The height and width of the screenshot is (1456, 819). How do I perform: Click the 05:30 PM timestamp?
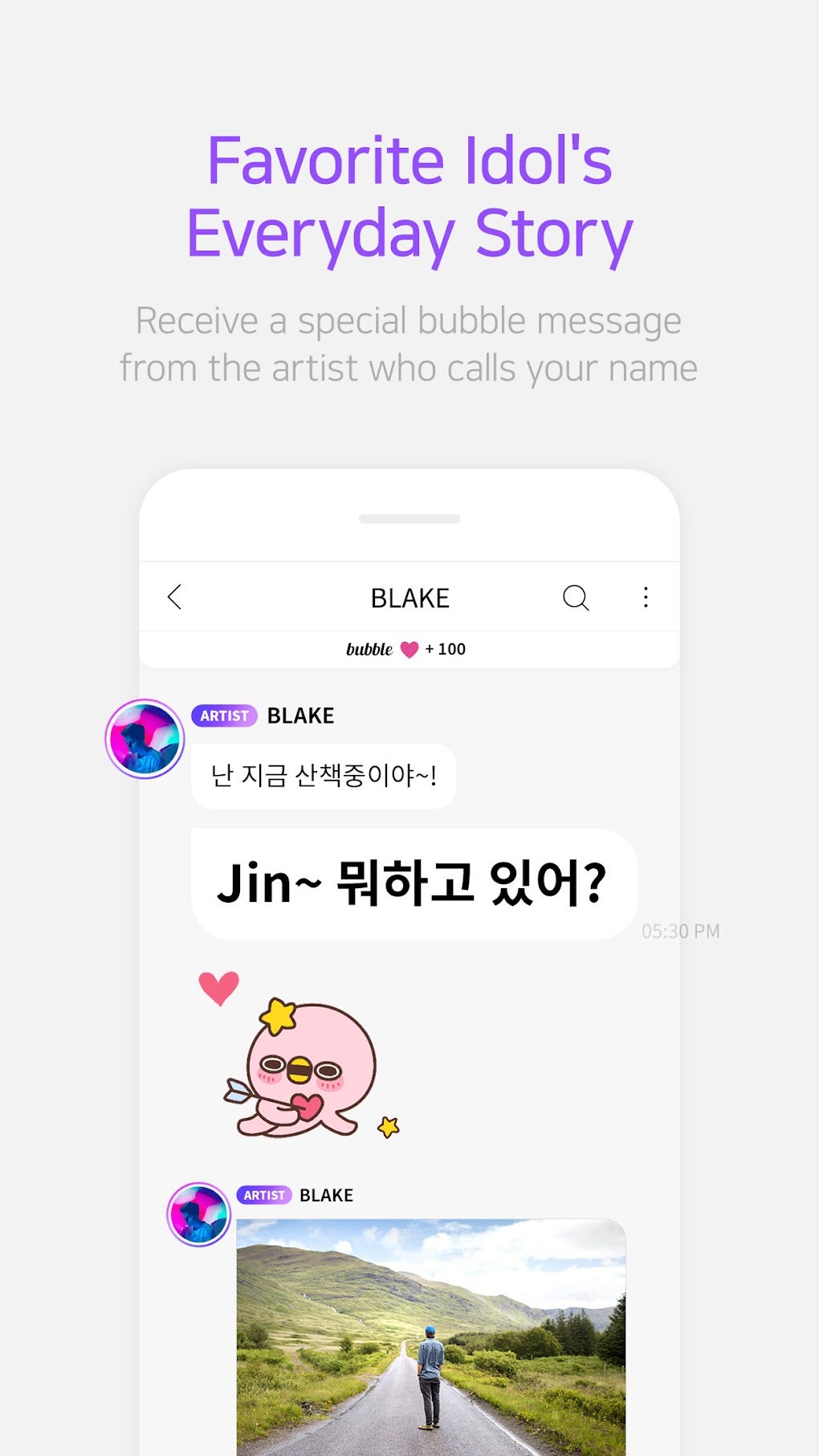681,929
